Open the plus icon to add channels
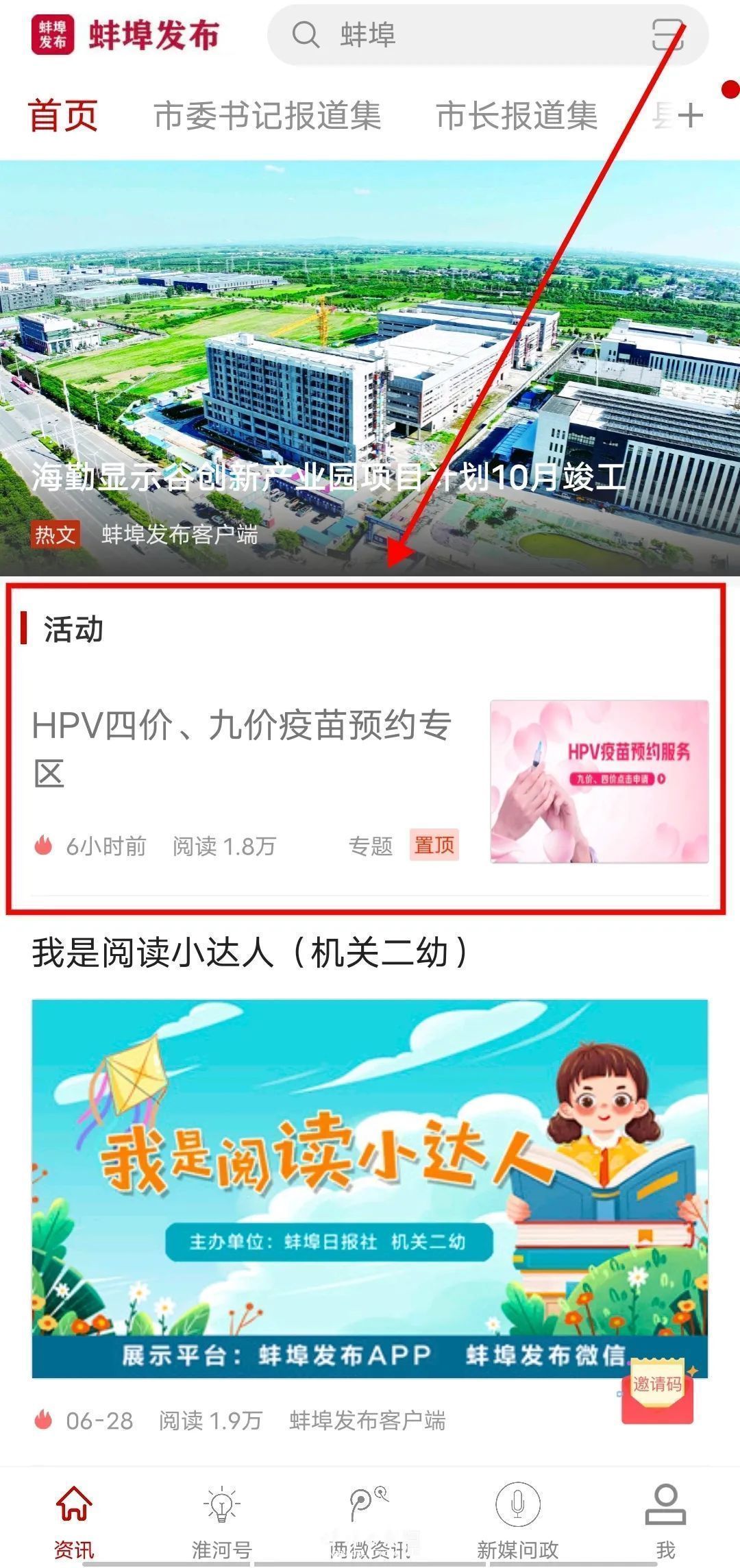The image size is (740, 1568). (689, 115)
